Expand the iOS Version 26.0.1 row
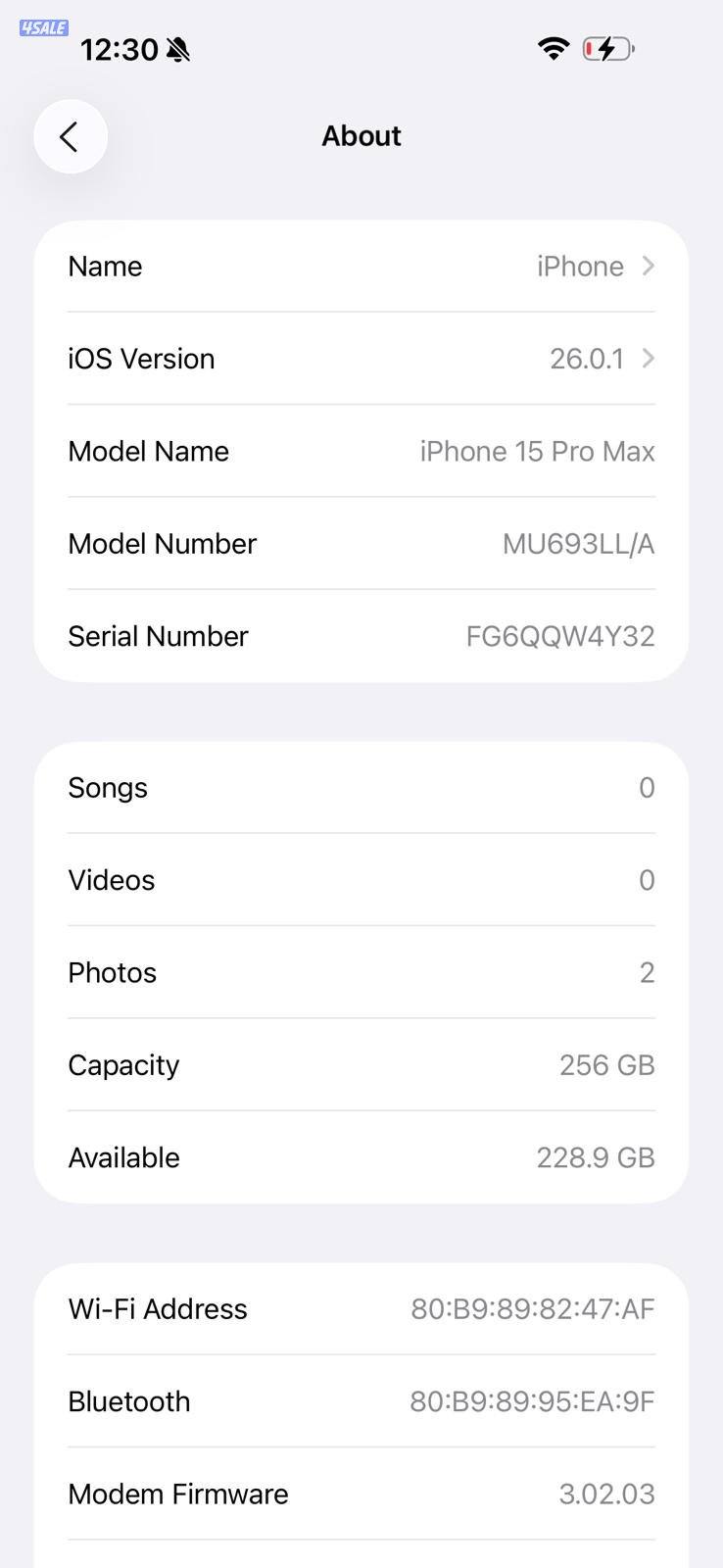723x1568 pixels. point(361,359)
